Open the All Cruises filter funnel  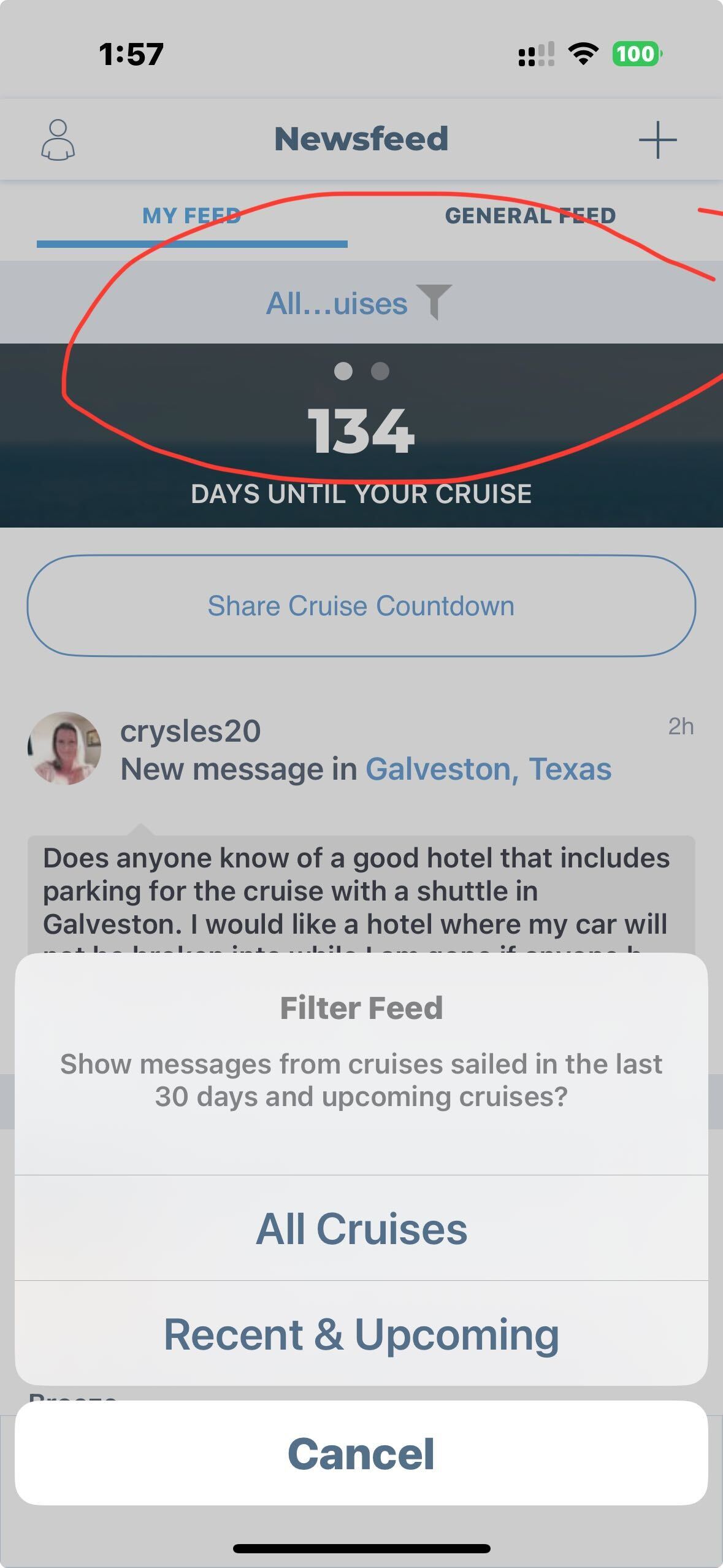pos(434,302)
